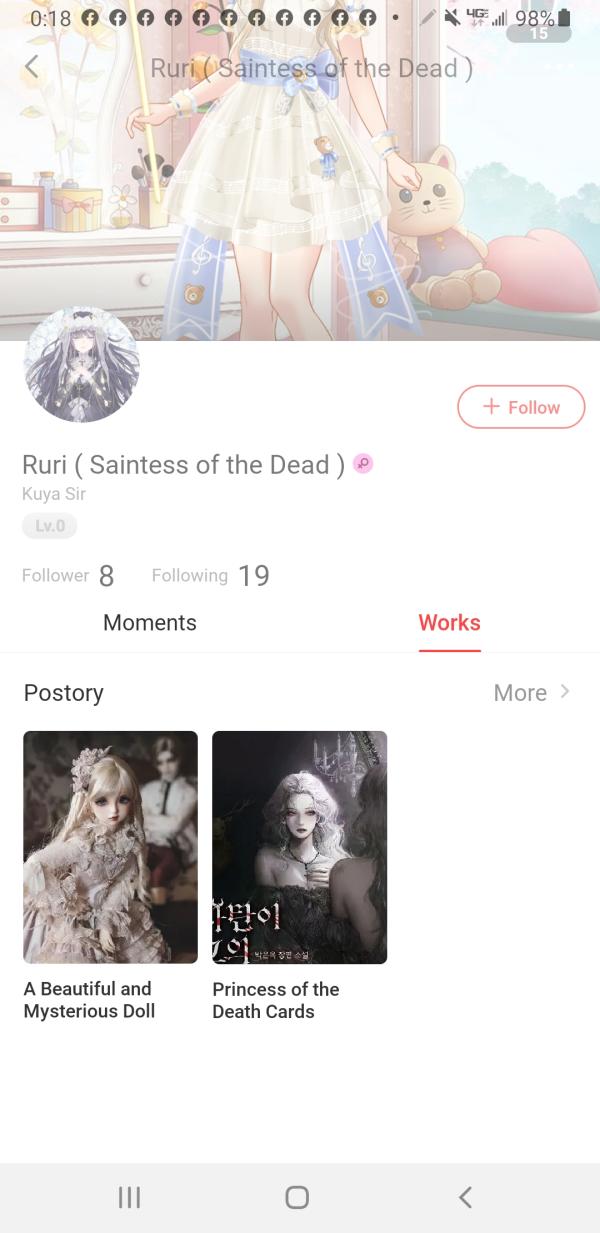Open Princess of the Death Cards
The width and height of the screenshot is (600, 1233).
pyautogui.click(x=299, y=847)
